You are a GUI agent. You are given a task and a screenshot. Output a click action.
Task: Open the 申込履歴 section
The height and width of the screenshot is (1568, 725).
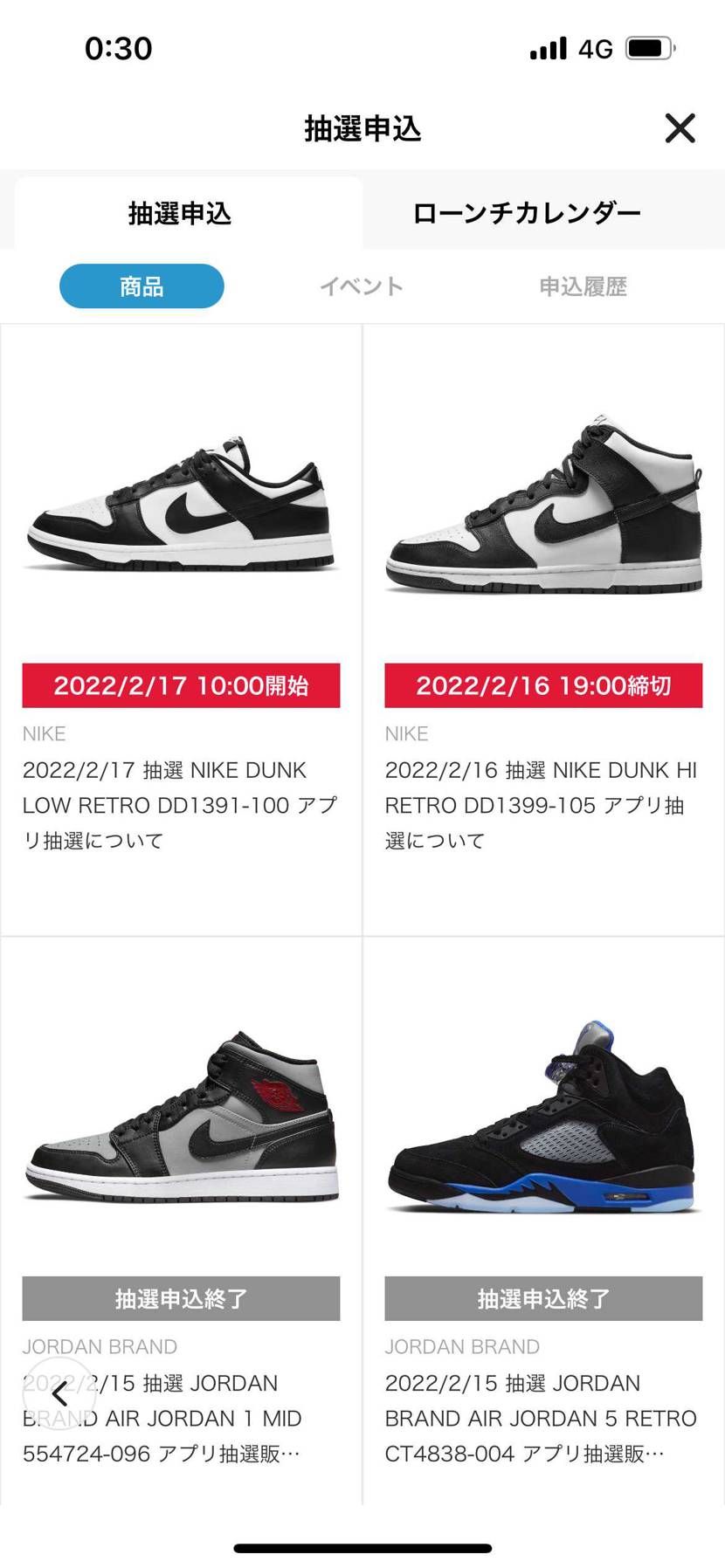coord(583,286)
